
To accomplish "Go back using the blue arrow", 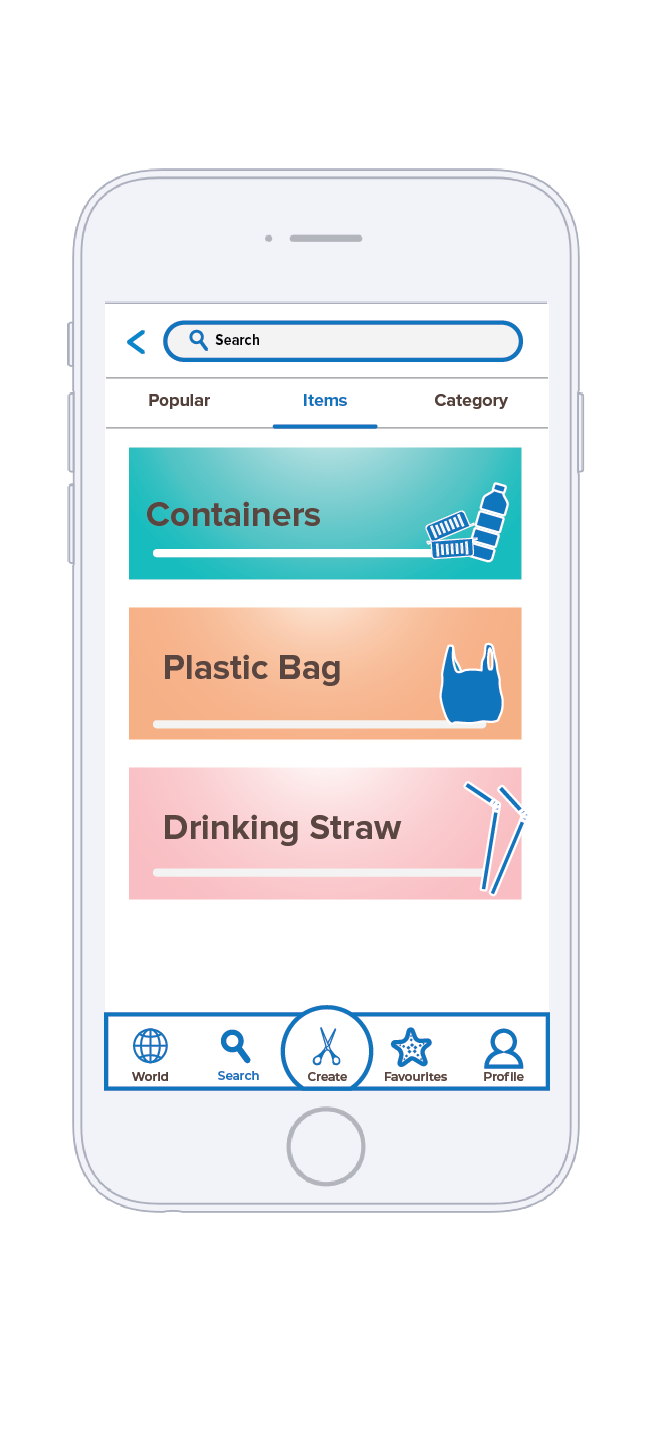I will point(136,342).
